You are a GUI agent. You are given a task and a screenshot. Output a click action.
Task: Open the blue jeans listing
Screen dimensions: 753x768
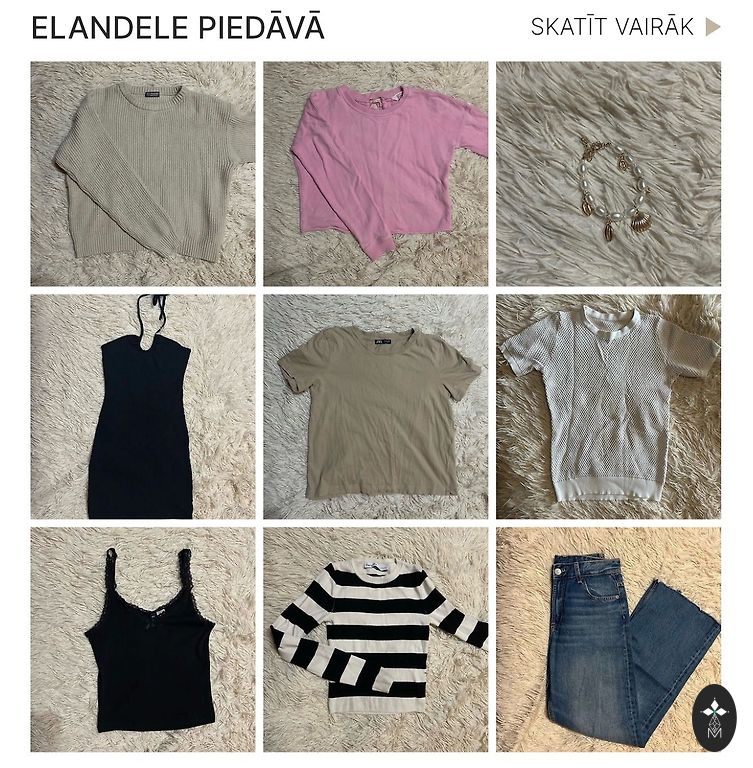[600, 639]
